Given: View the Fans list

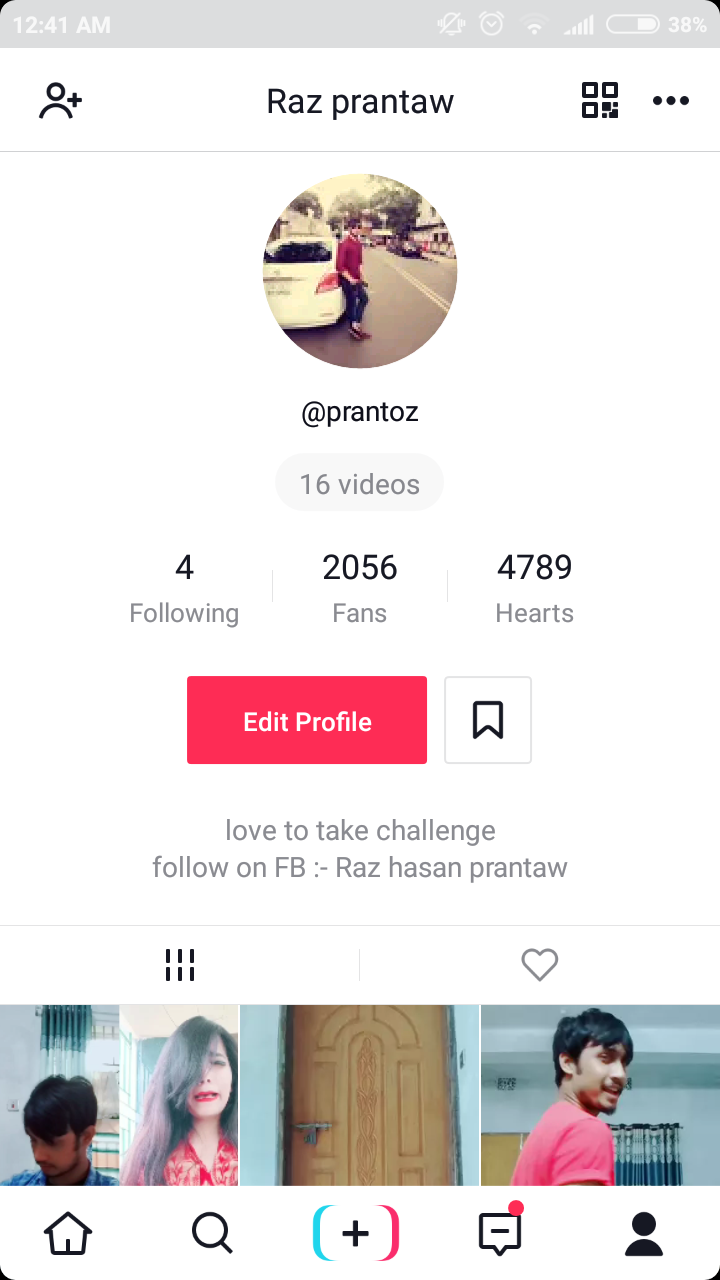Looking at the screenshot, I should point(360,588).
